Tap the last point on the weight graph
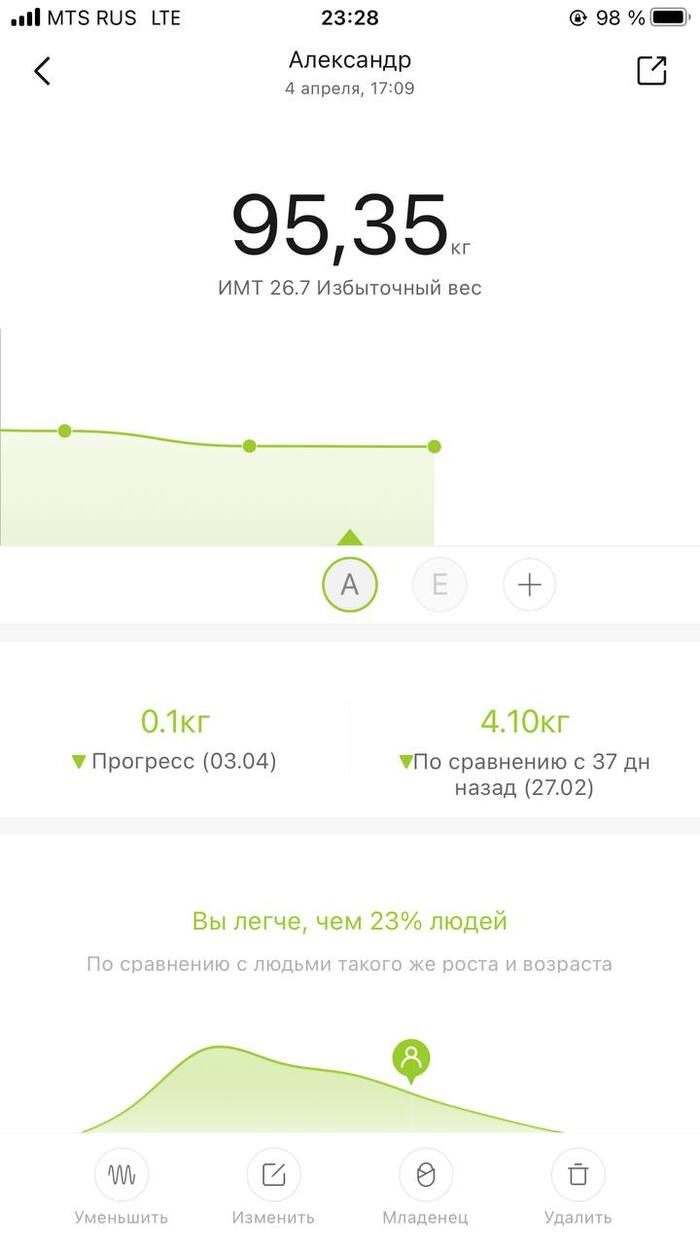Viewport: 700px width, 1244px height. pos(434,446)
